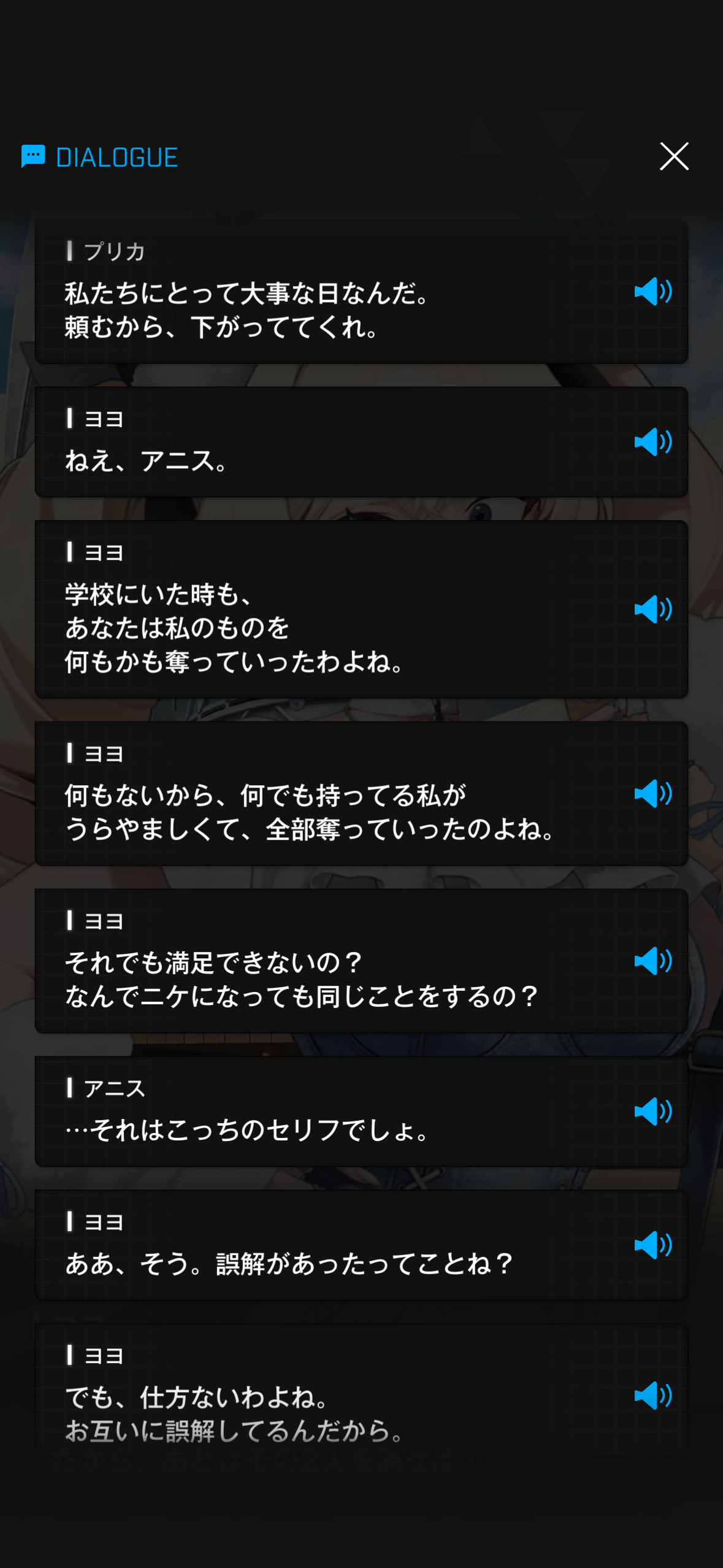The width and height of the screenshot is (723, 1568).
Task: Play voice of the line ああ、そう。誤解があったってことね？
Action: click(652, 1245)
